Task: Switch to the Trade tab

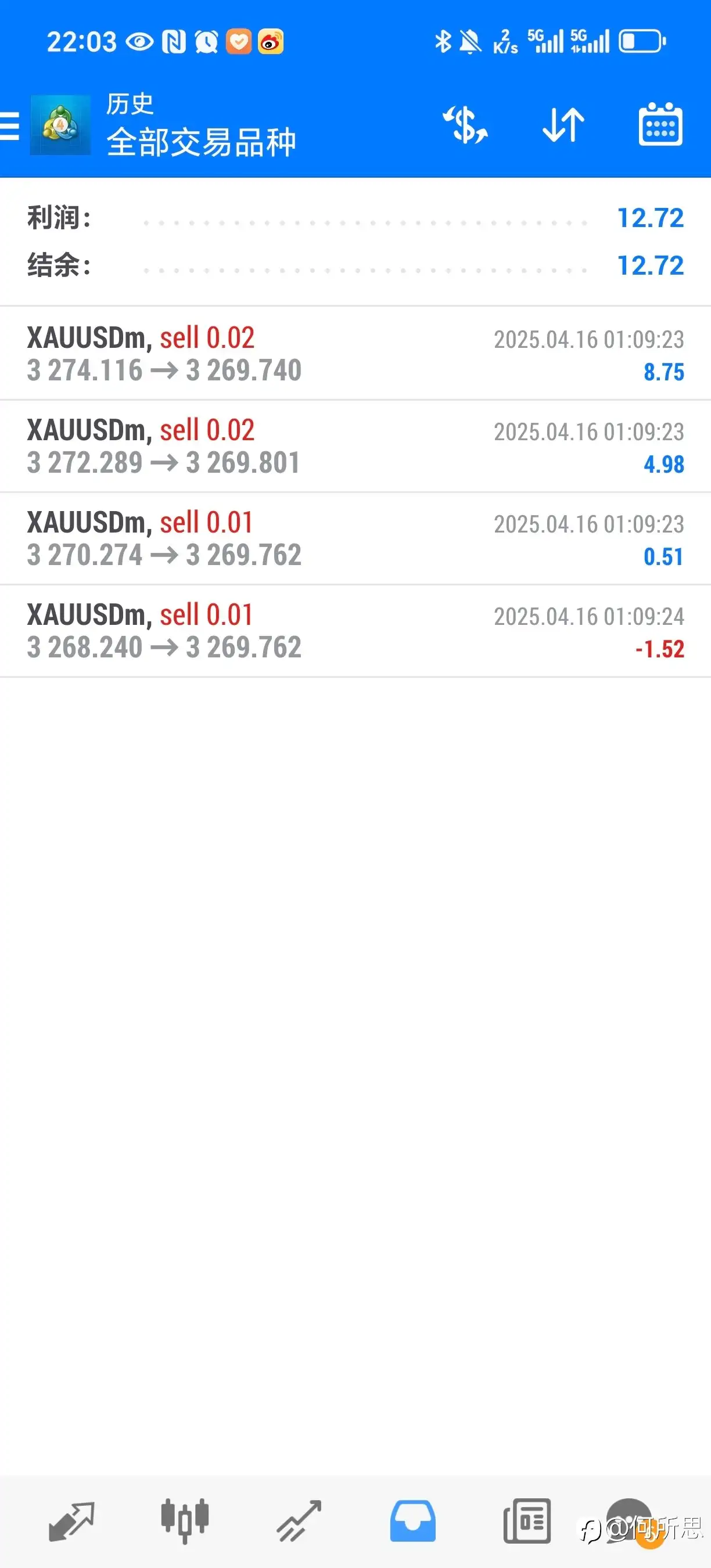Action: tap(299, 1521)
